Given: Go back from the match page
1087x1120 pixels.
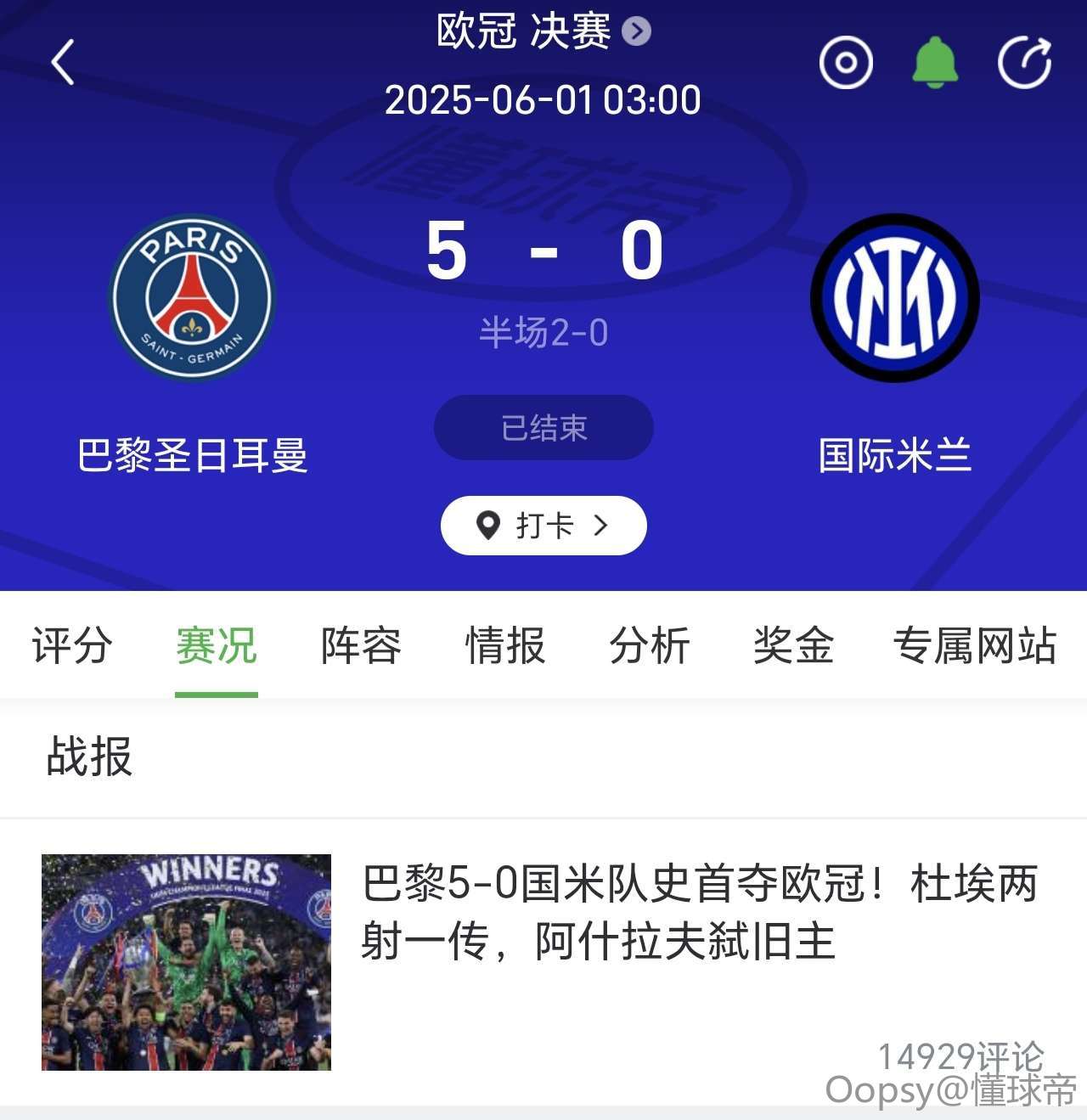Looking at the screenshot, I should 63,63.
